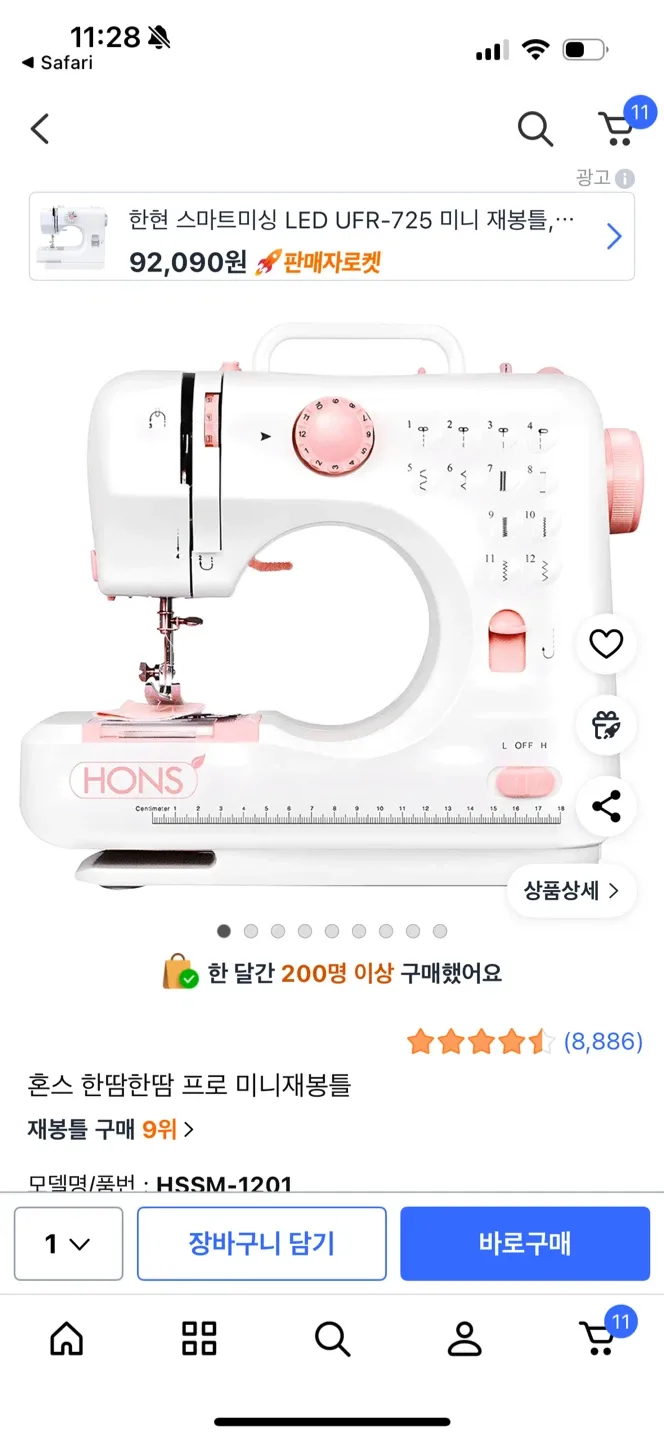664x1440 pixels.
Task: Share this product
Action: coord(606,806)
